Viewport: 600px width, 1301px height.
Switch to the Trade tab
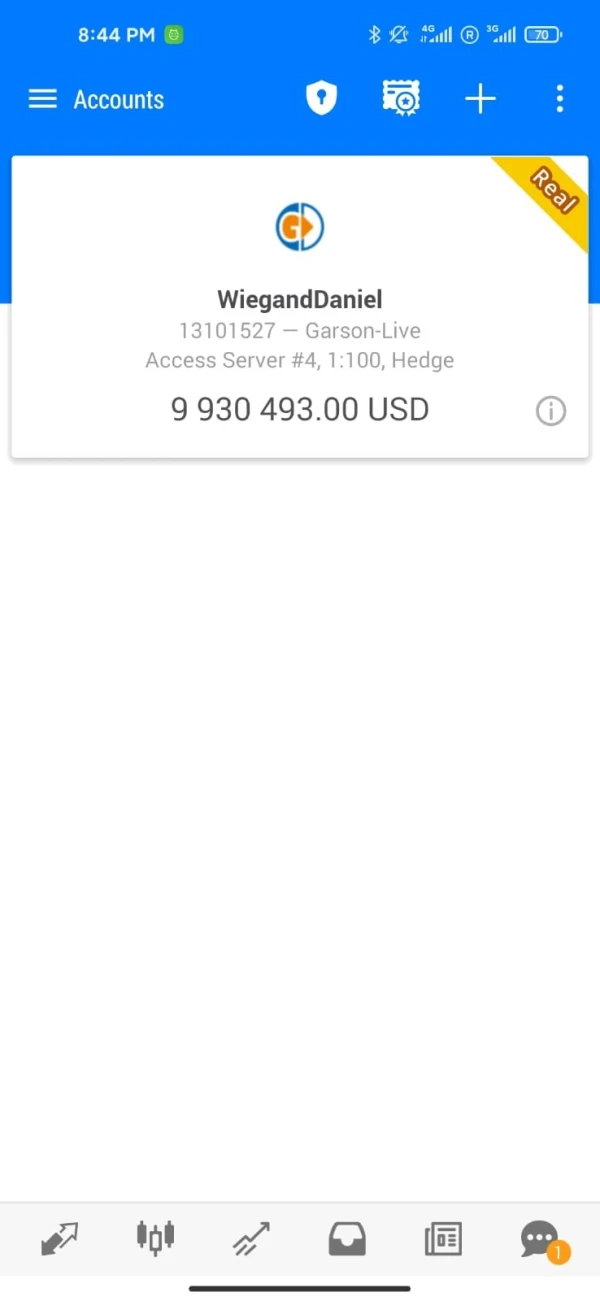(251, 1239)
